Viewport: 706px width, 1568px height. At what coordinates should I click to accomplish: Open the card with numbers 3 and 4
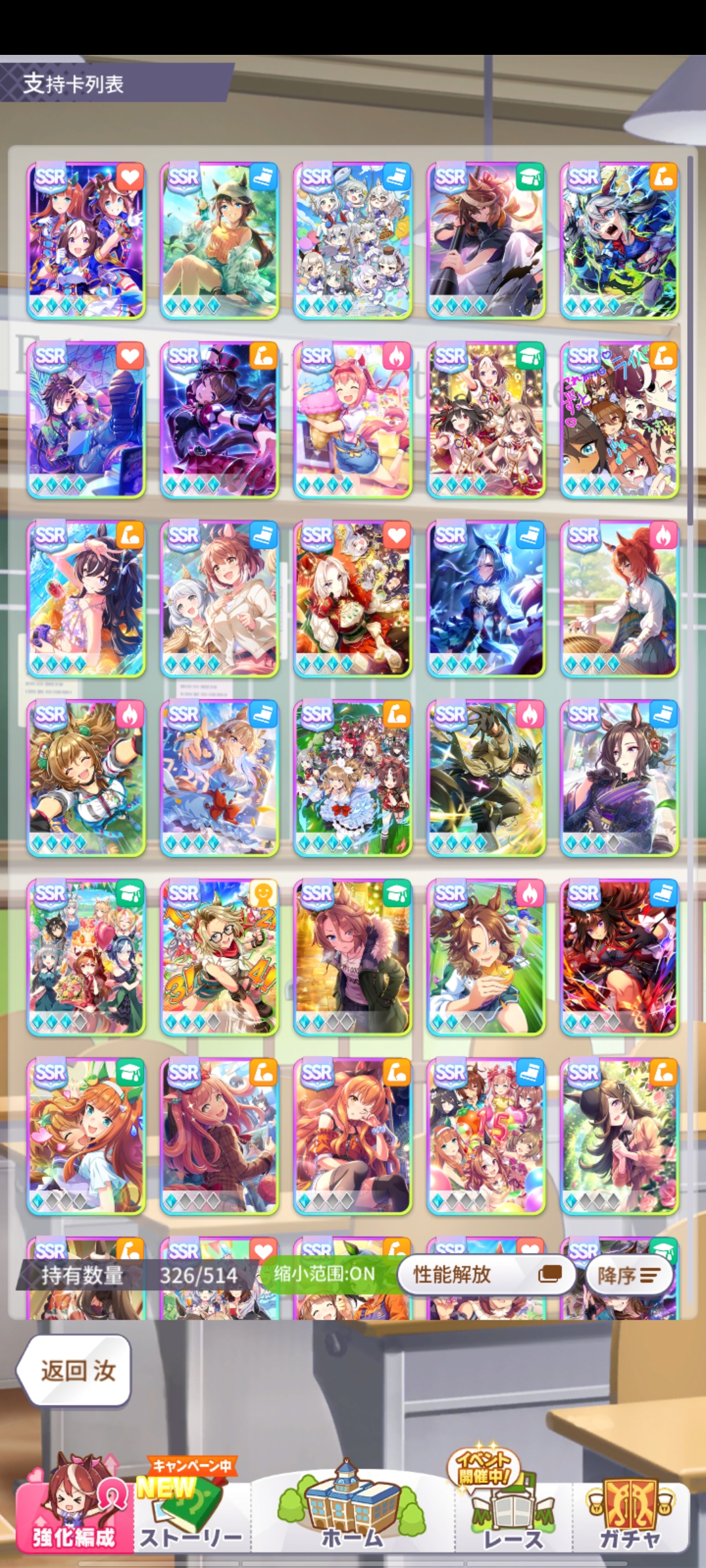[219, 957]
